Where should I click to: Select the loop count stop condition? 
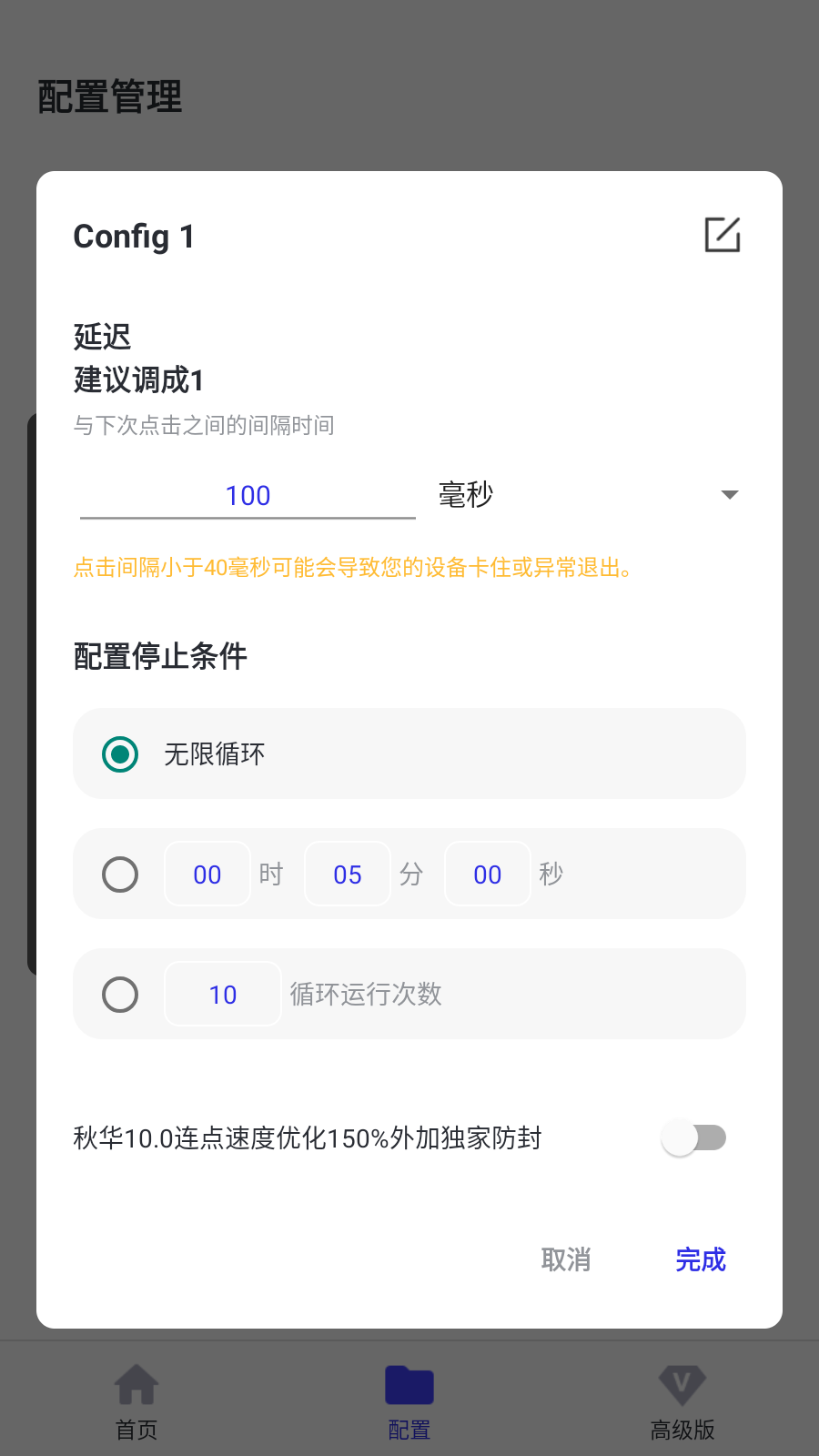click(119, 994)
